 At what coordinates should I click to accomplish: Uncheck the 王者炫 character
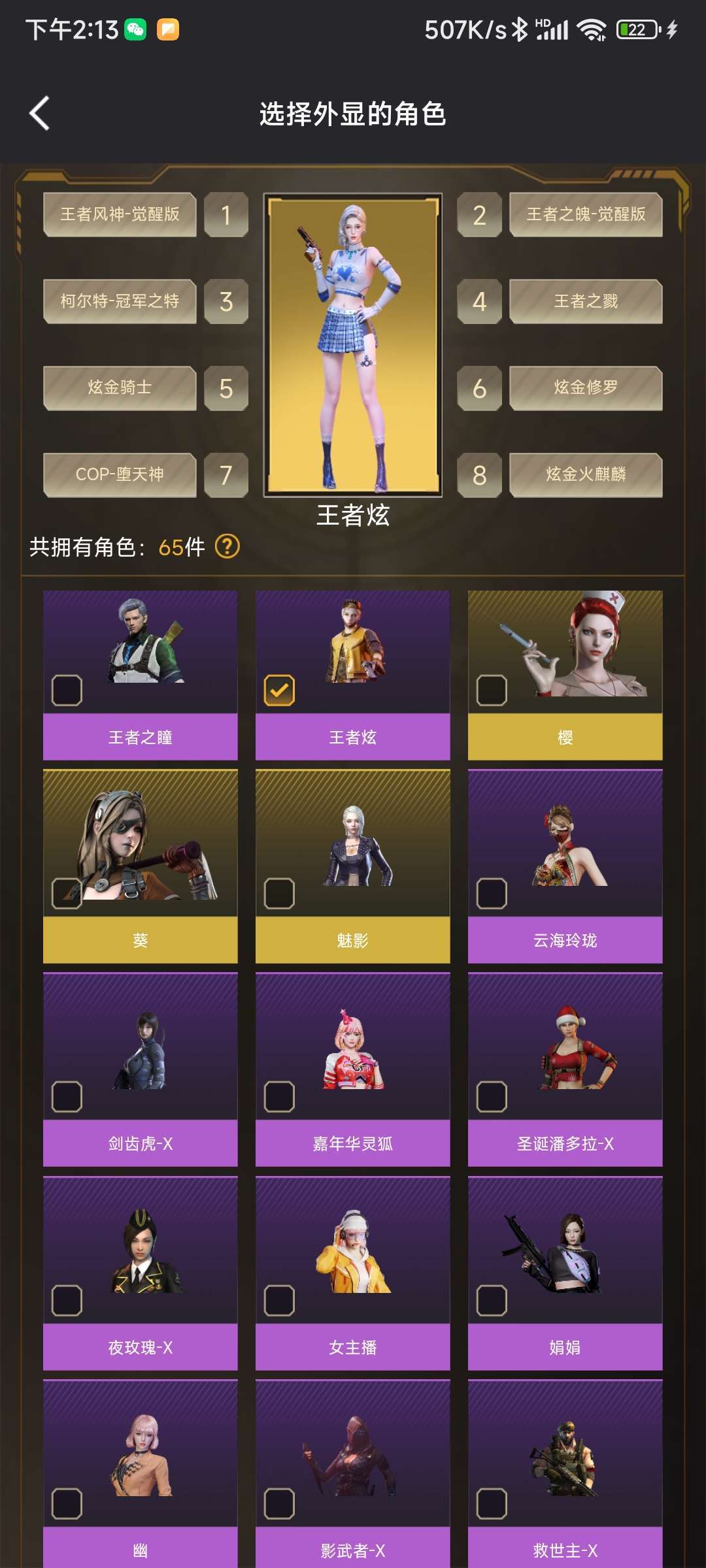tap(279, 691)
